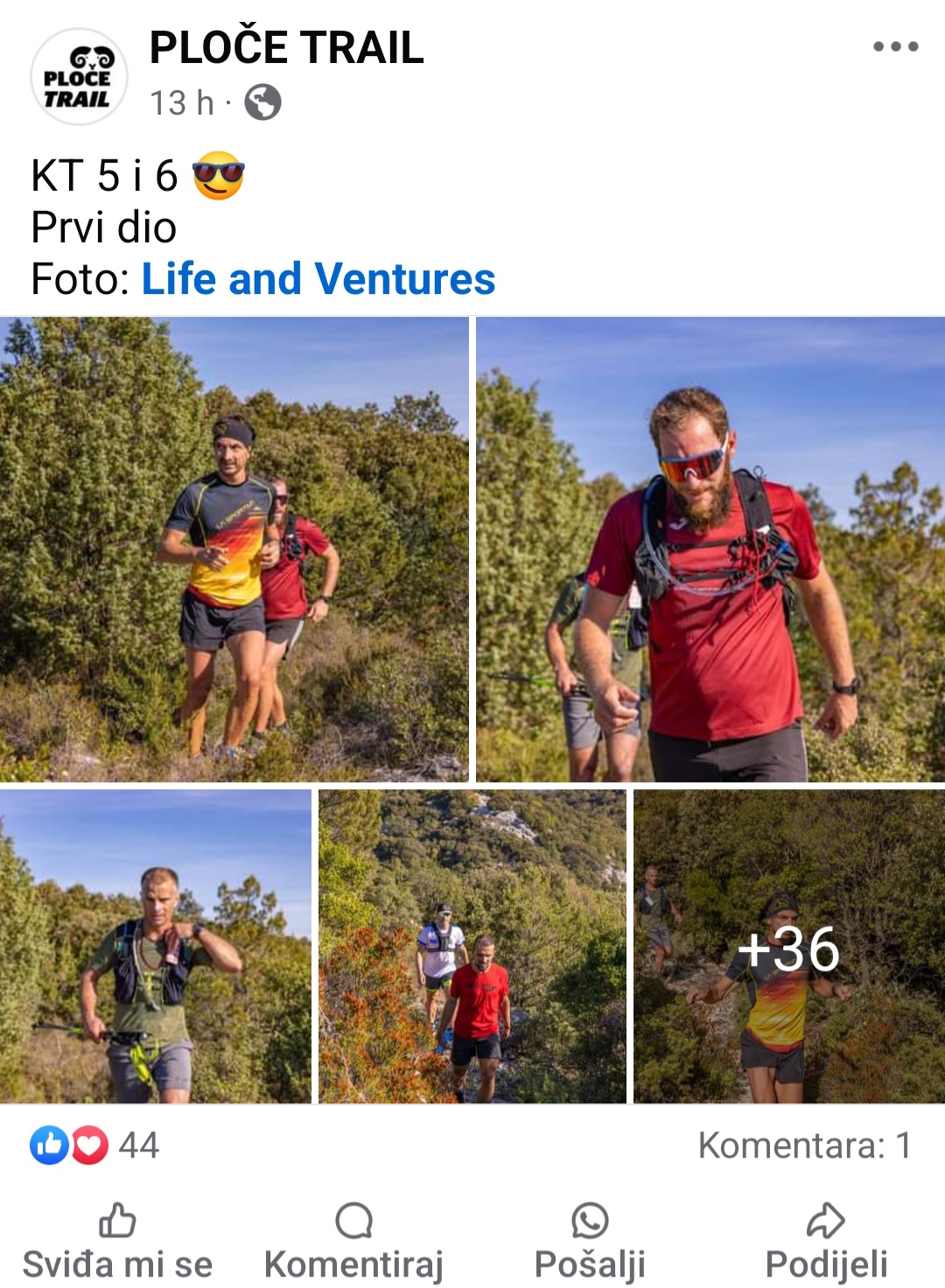This screenshot has height=1288, width=945.
Task: Open the PLOČE TRAIL page name
Action: point(286,47)
